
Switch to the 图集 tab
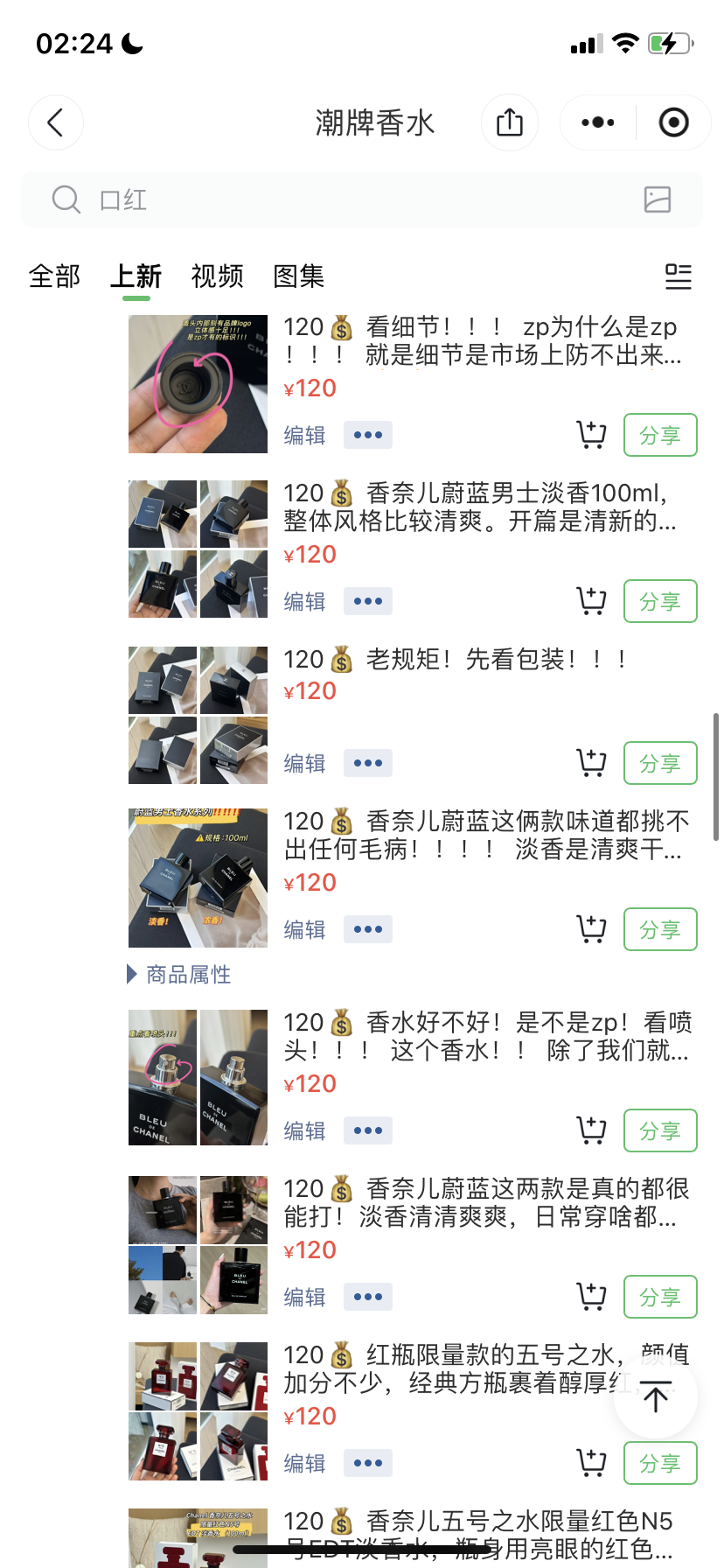(x=298, y=276)
